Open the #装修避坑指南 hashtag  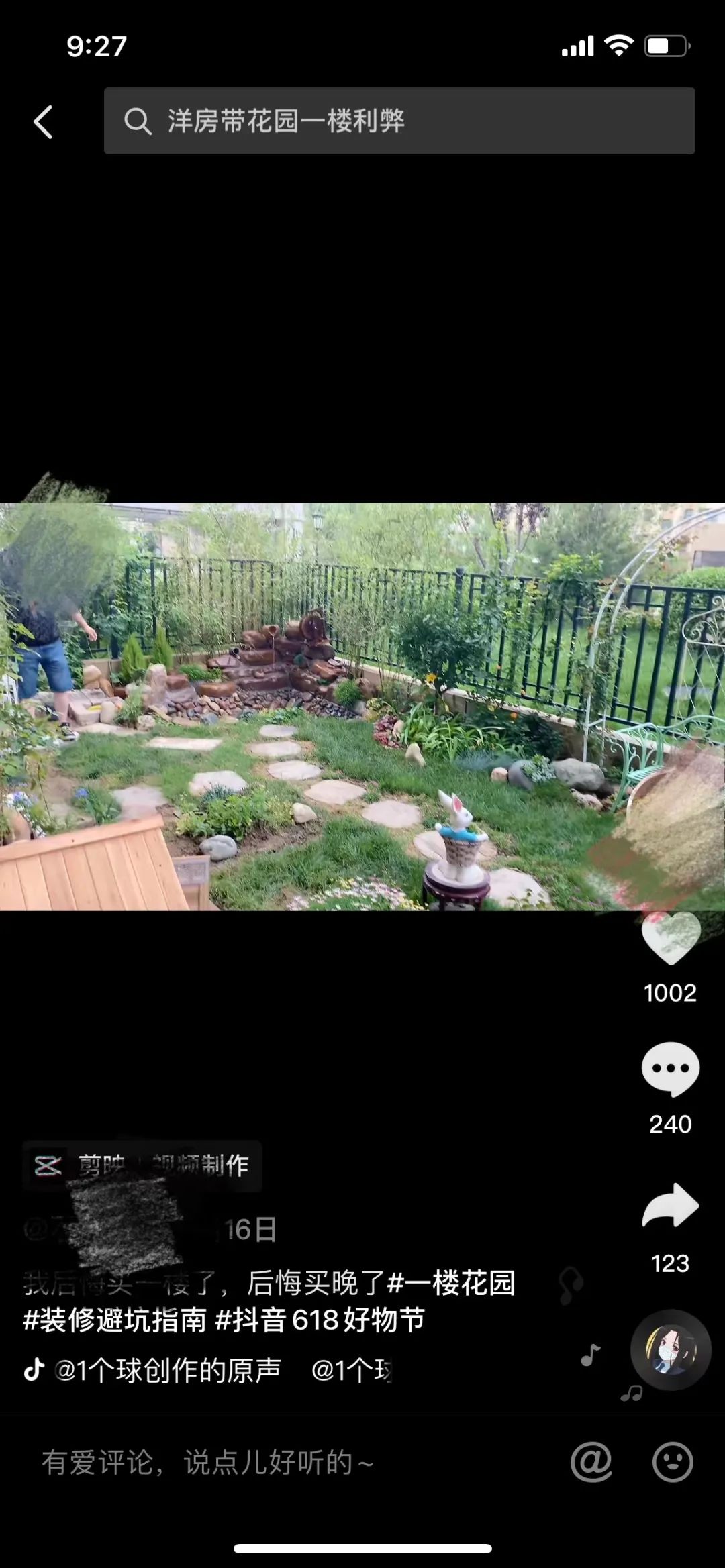pyautogui.click(x=115, y=1320)
